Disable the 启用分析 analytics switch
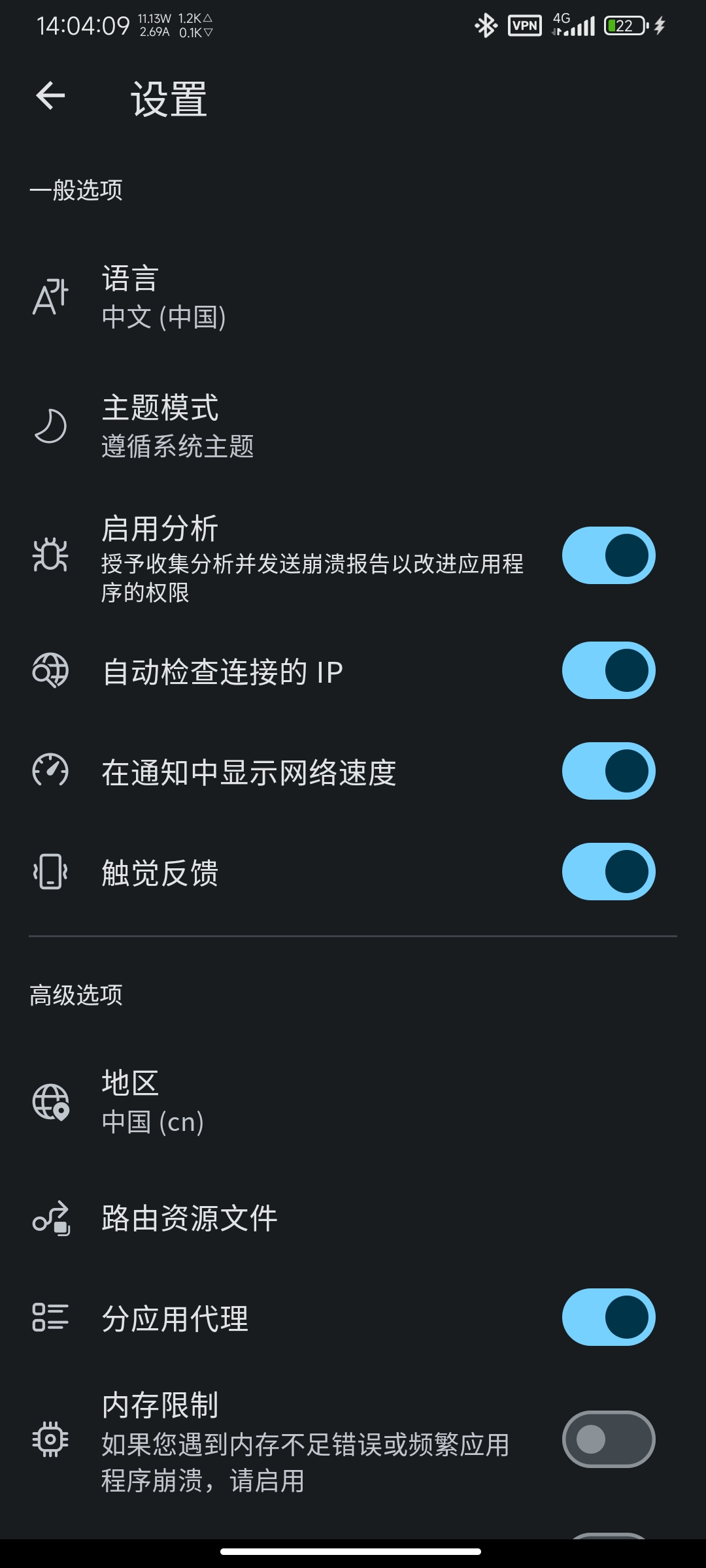 click(x=609, y=555)
